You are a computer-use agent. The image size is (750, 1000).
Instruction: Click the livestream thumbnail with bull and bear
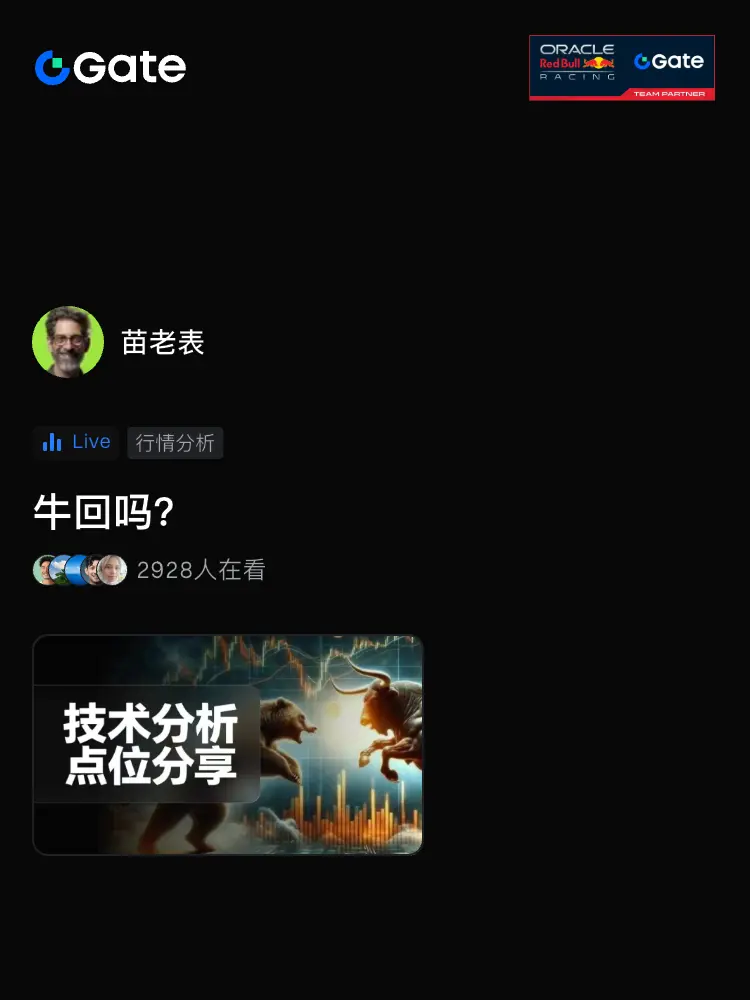click(x=228, y=743)
